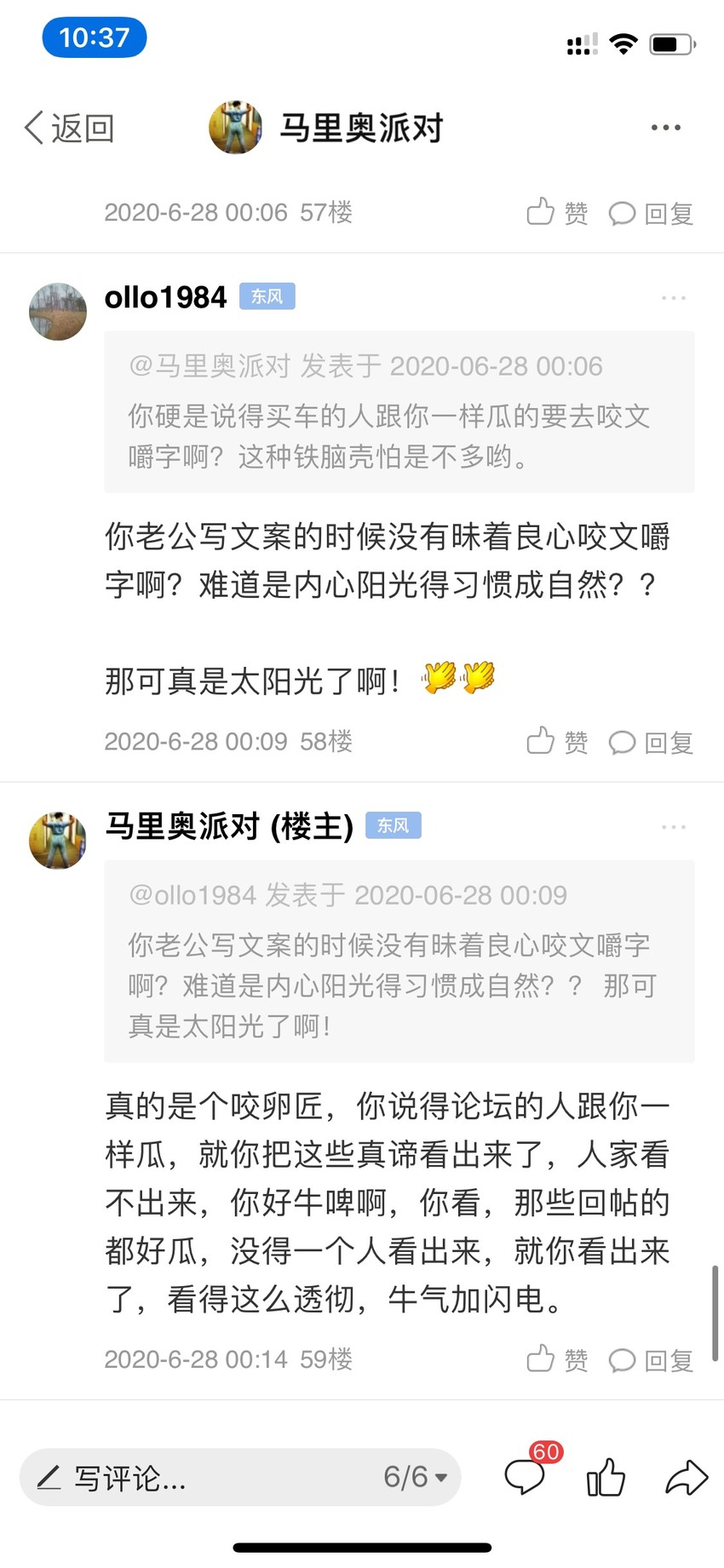Open more options on ollo1984's comment
This screenshot has width=724, height=1568.
click(x=673, y=298)
